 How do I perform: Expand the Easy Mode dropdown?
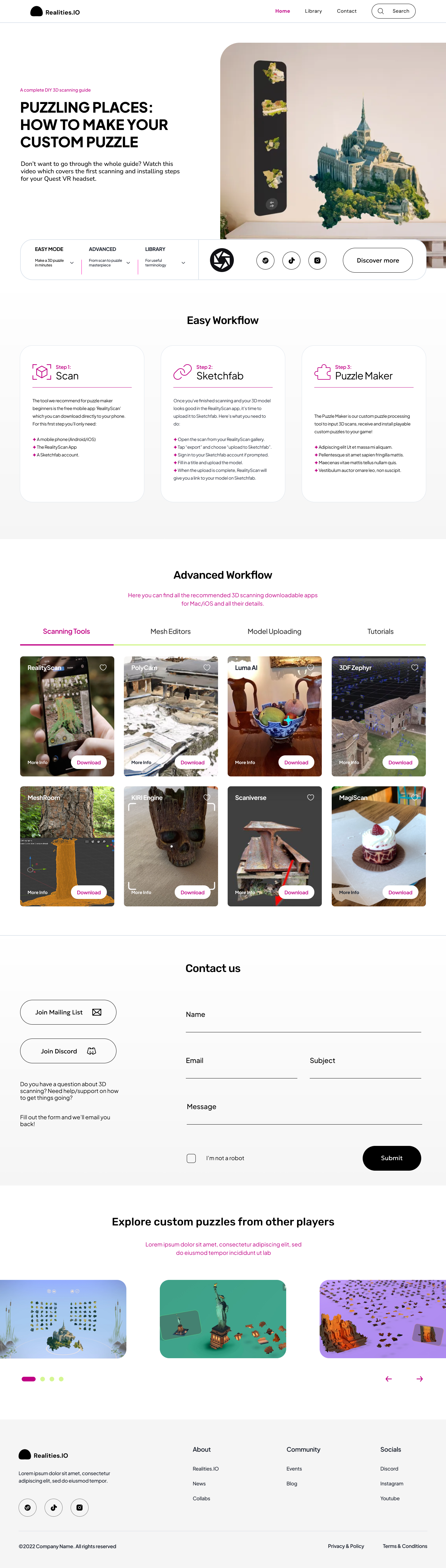point(72,262)
